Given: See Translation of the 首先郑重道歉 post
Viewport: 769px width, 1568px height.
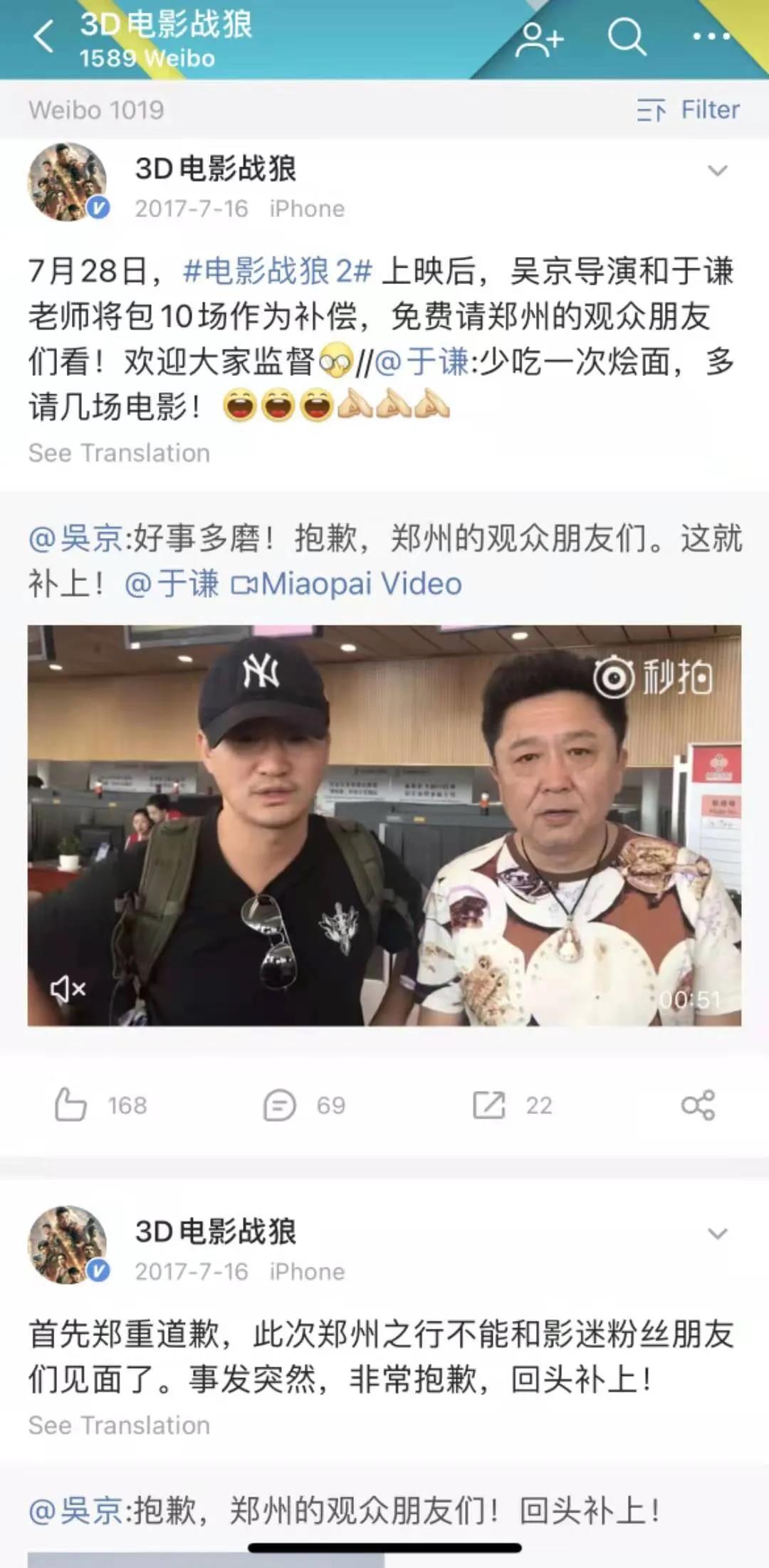Looking at the screenshot, I should (119, 1426).
